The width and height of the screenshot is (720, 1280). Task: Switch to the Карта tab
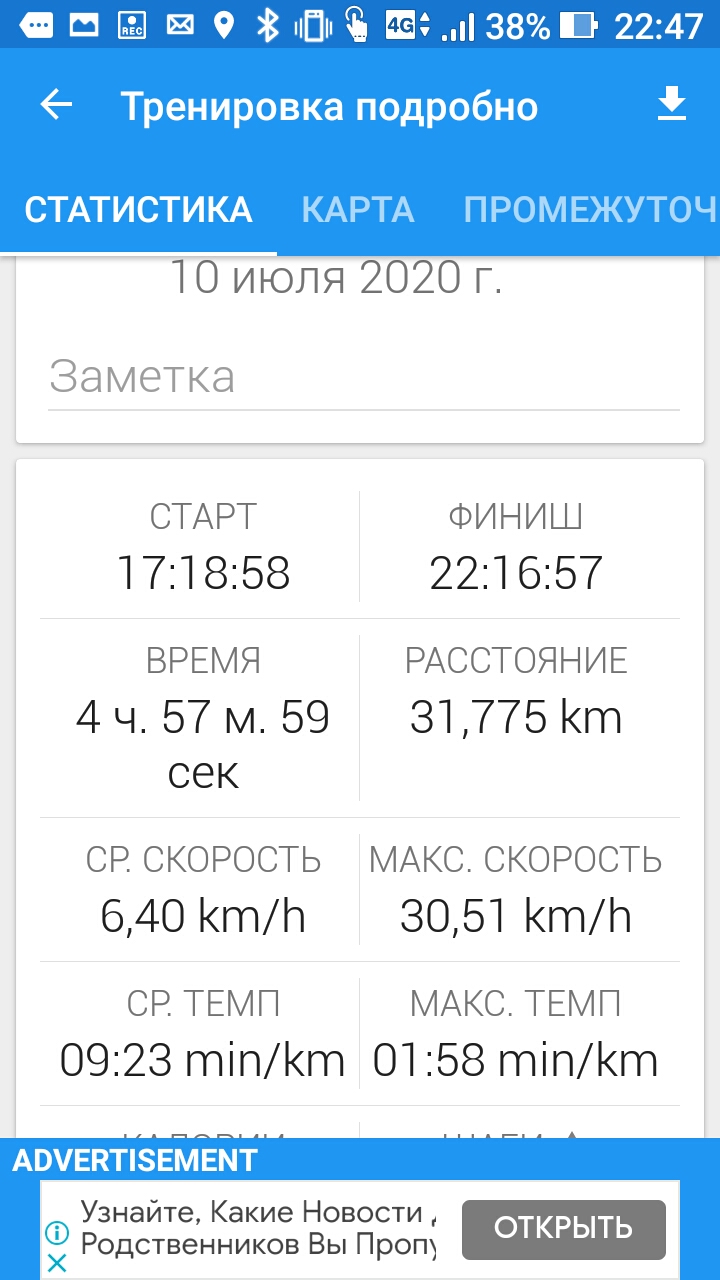358,210
